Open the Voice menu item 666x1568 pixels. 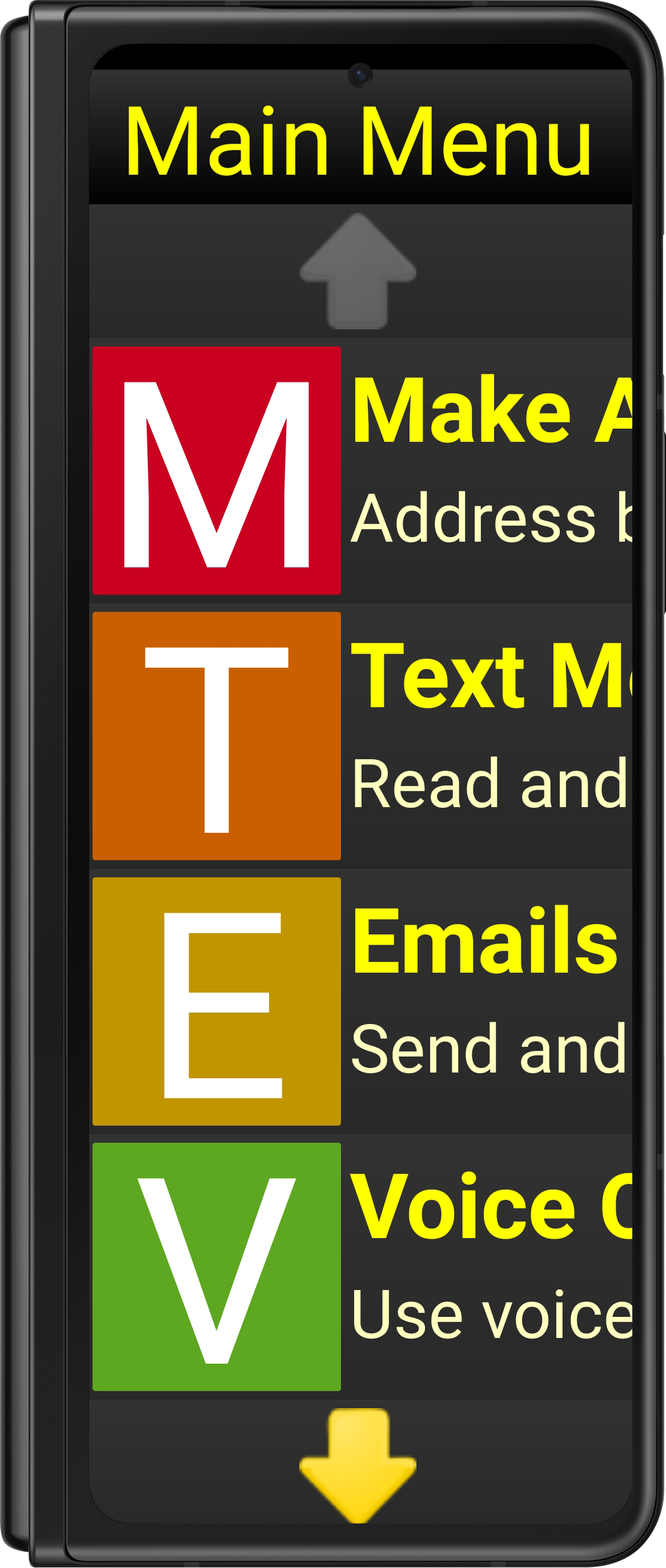tap(362, 1266)
